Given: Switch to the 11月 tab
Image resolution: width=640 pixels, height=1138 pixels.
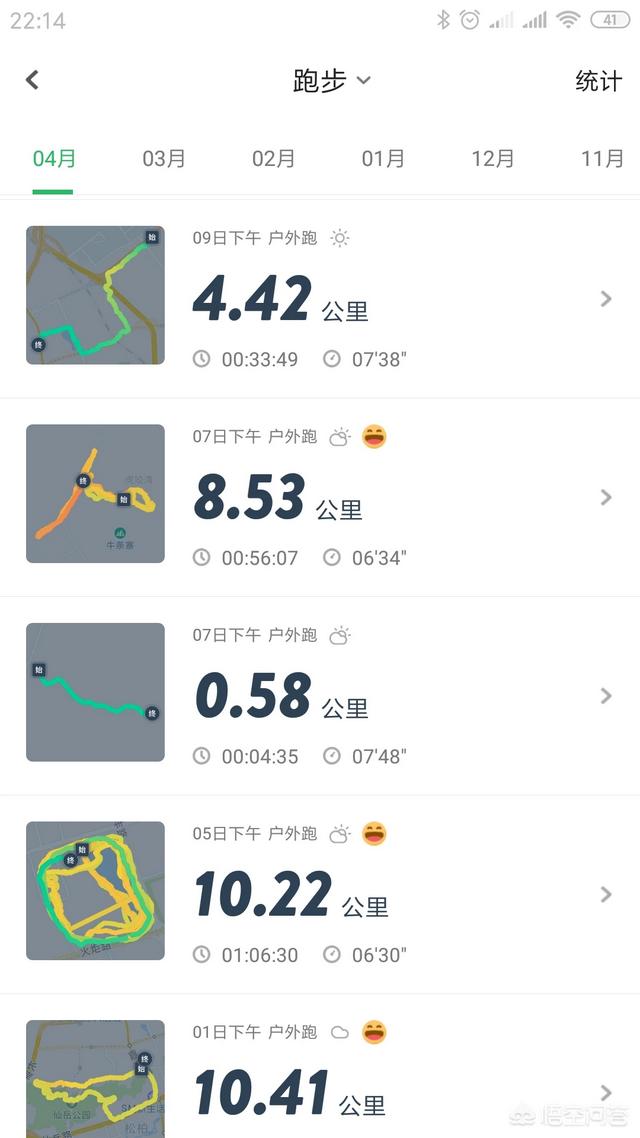Looking at the screenshot, I should coord(602,158).
